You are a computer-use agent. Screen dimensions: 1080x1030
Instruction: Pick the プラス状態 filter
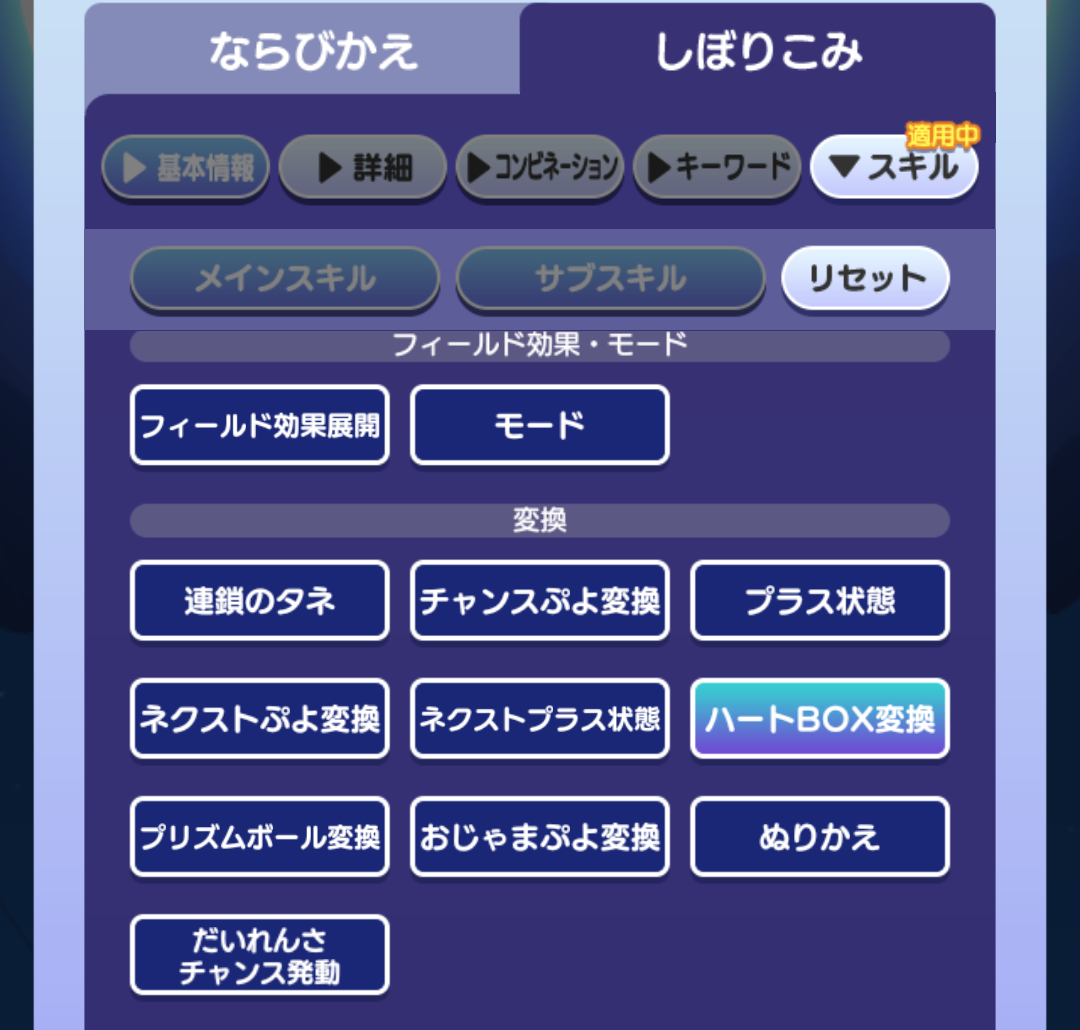(x=820, y=600)
